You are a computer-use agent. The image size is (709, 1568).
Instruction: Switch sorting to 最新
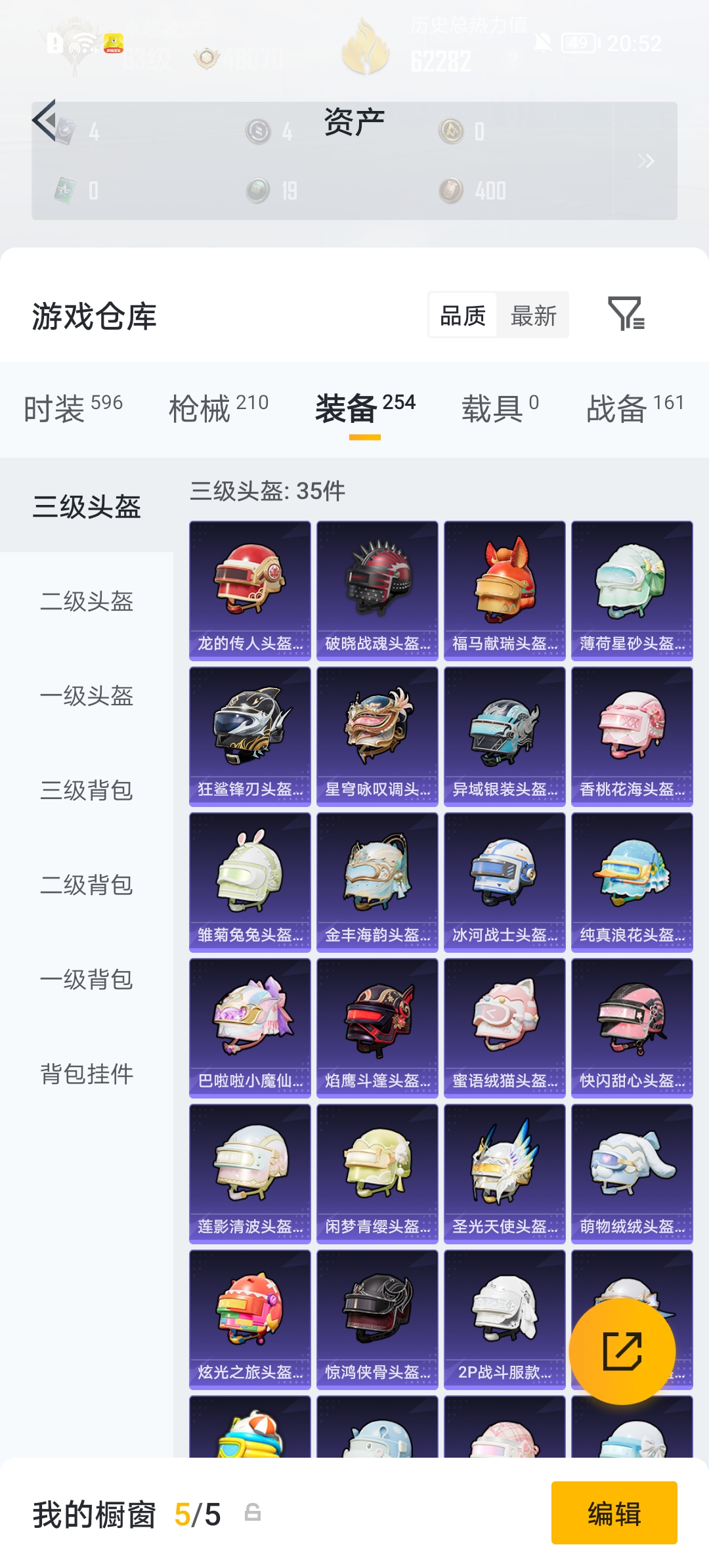click(x=534, y=315)
